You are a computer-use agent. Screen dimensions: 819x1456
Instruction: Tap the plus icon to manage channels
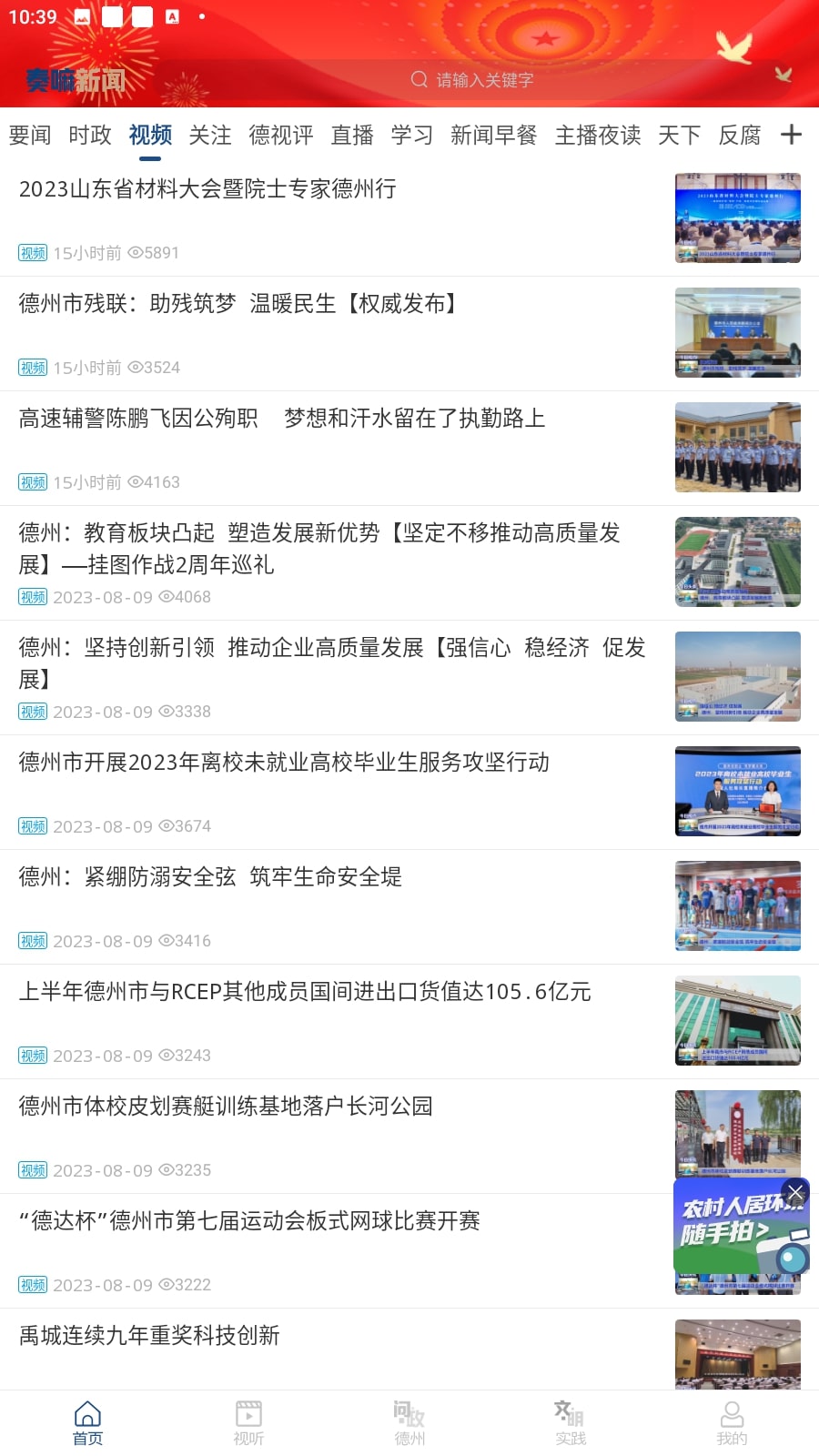pos(791,135)
